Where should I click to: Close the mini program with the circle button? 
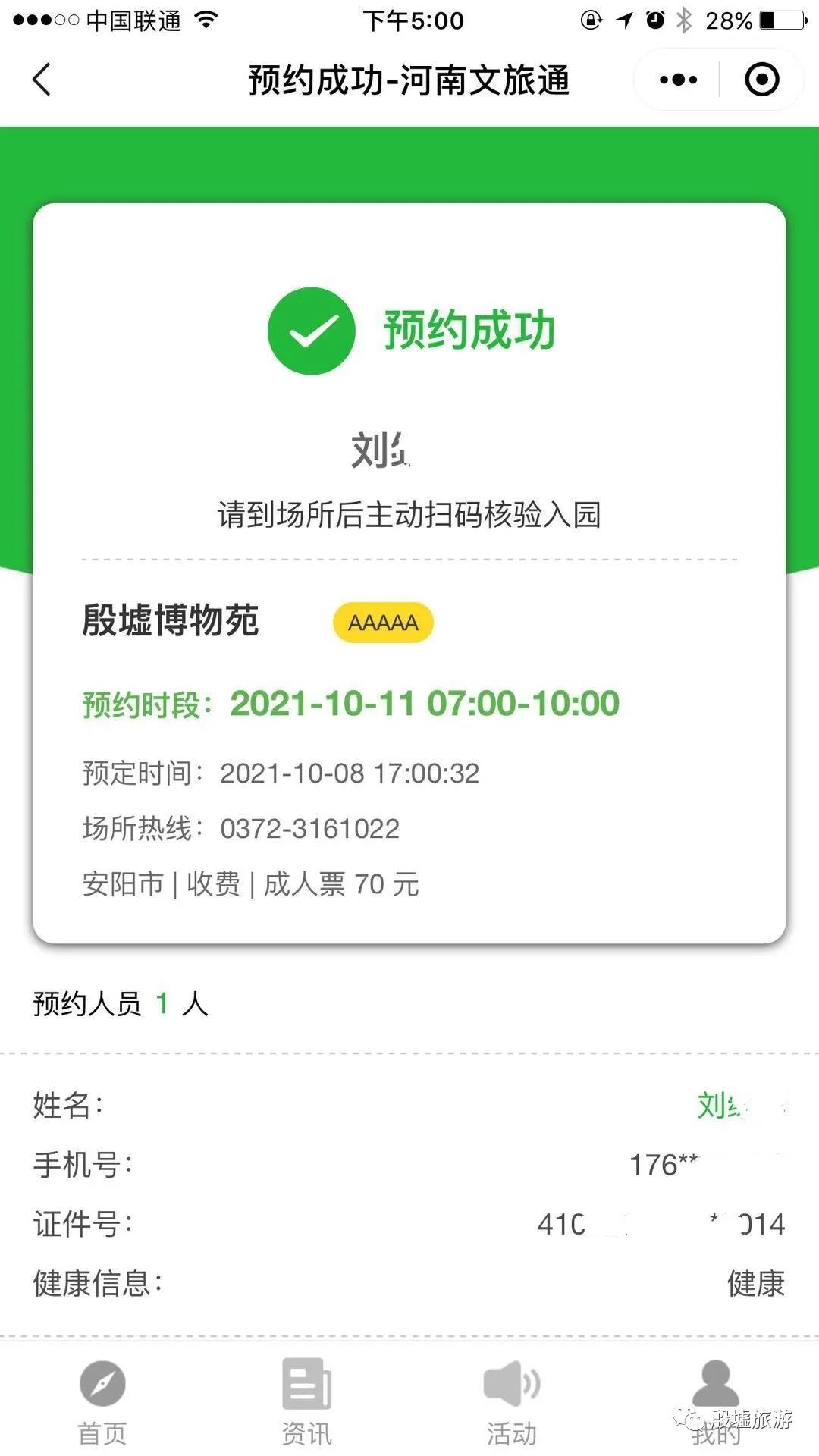[761, 80]
